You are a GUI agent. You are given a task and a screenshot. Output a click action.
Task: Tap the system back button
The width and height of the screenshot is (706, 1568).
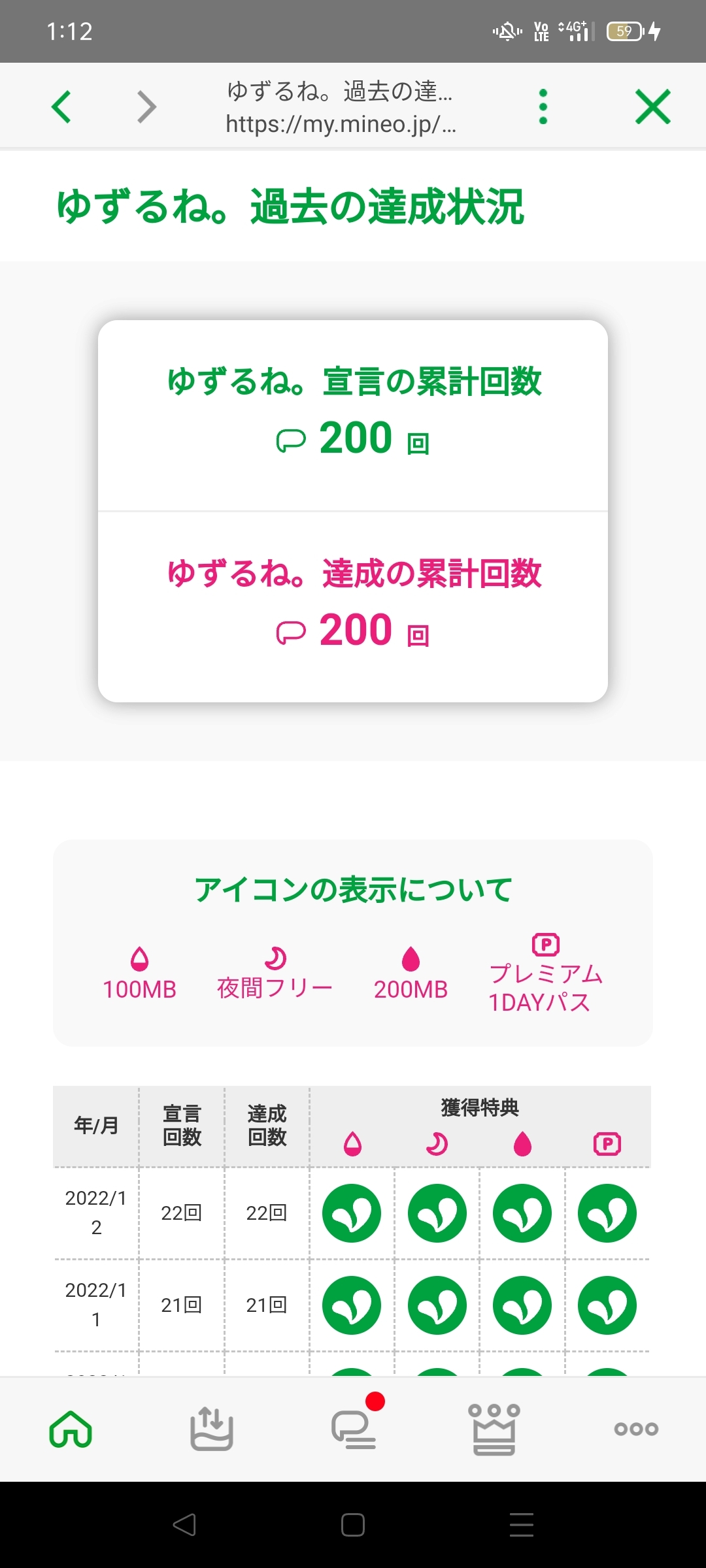click(184, 1525)
